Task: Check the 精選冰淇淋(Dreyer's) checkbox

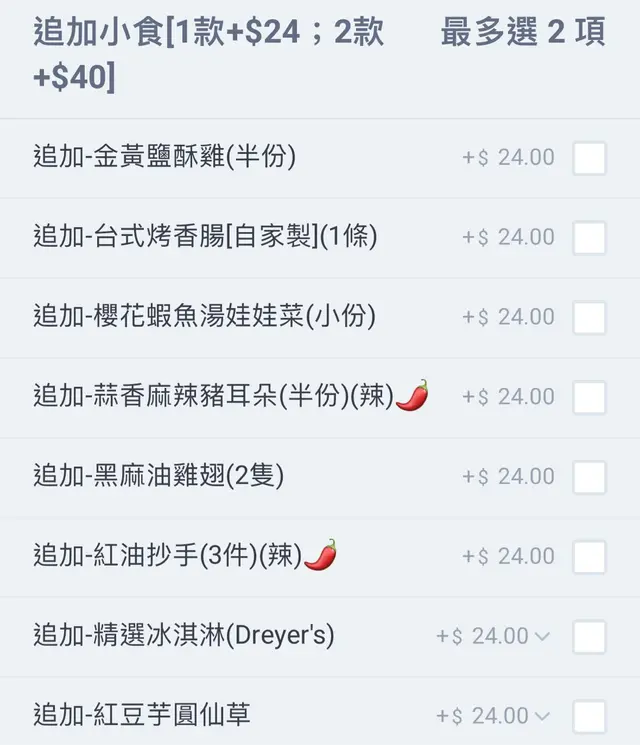Action: click(x=589, y=636)
